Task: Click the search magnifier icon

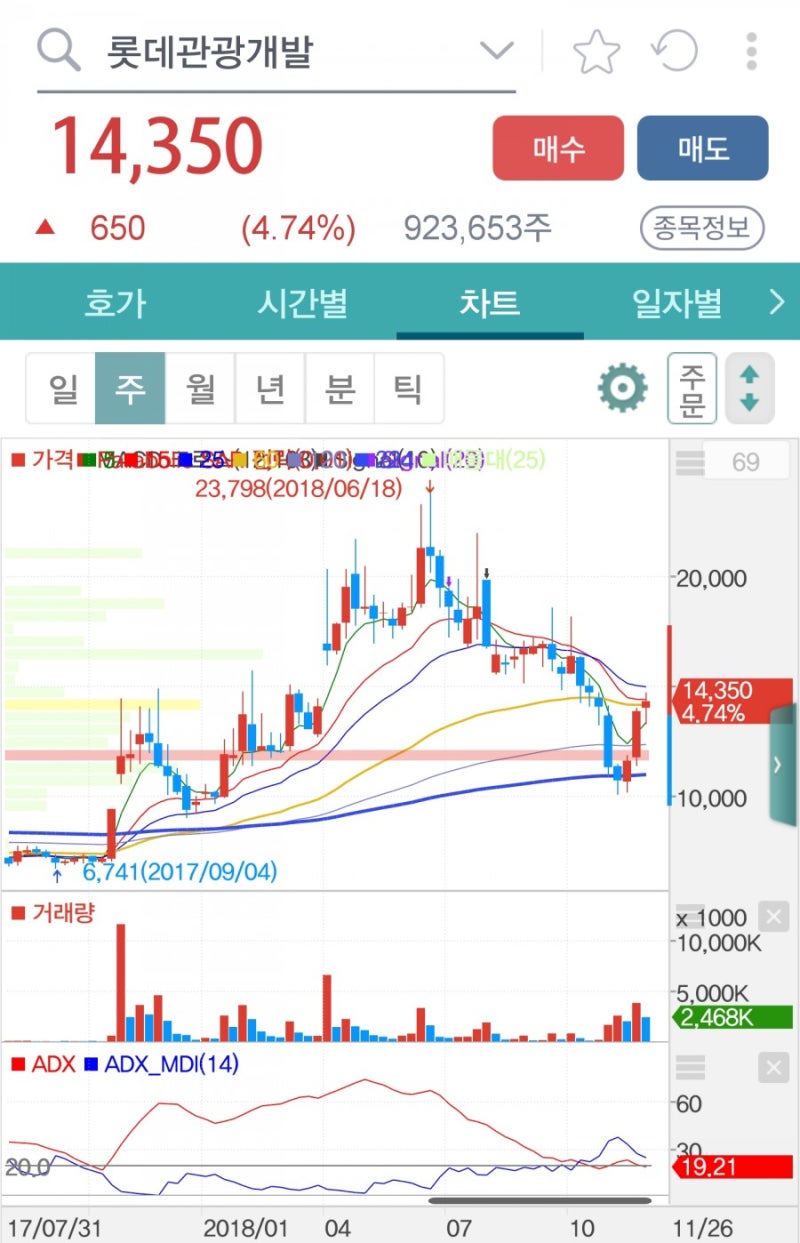Action: tap(57, 50)
